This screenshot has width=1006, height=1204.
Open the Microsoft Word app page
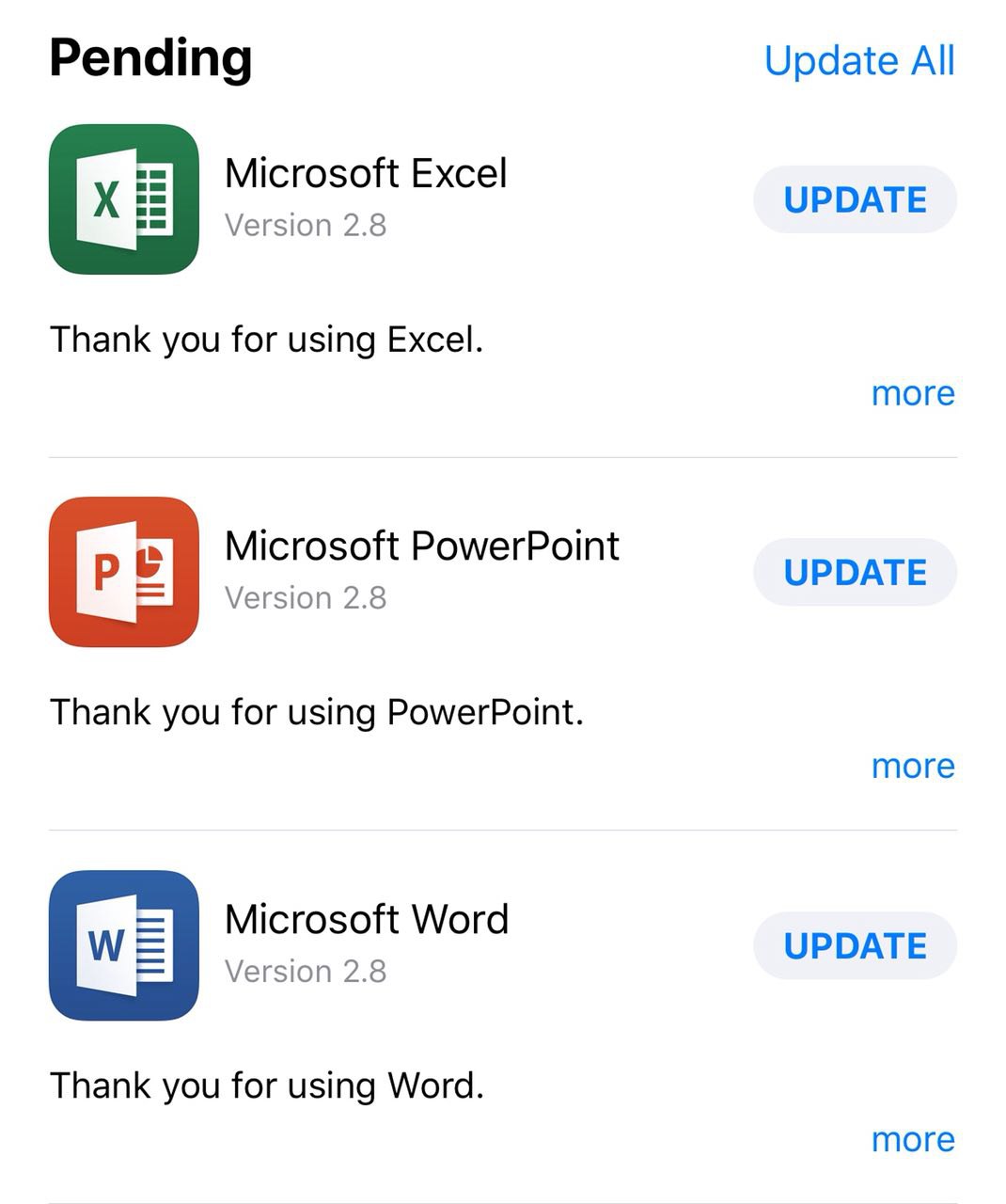[124, 945]
